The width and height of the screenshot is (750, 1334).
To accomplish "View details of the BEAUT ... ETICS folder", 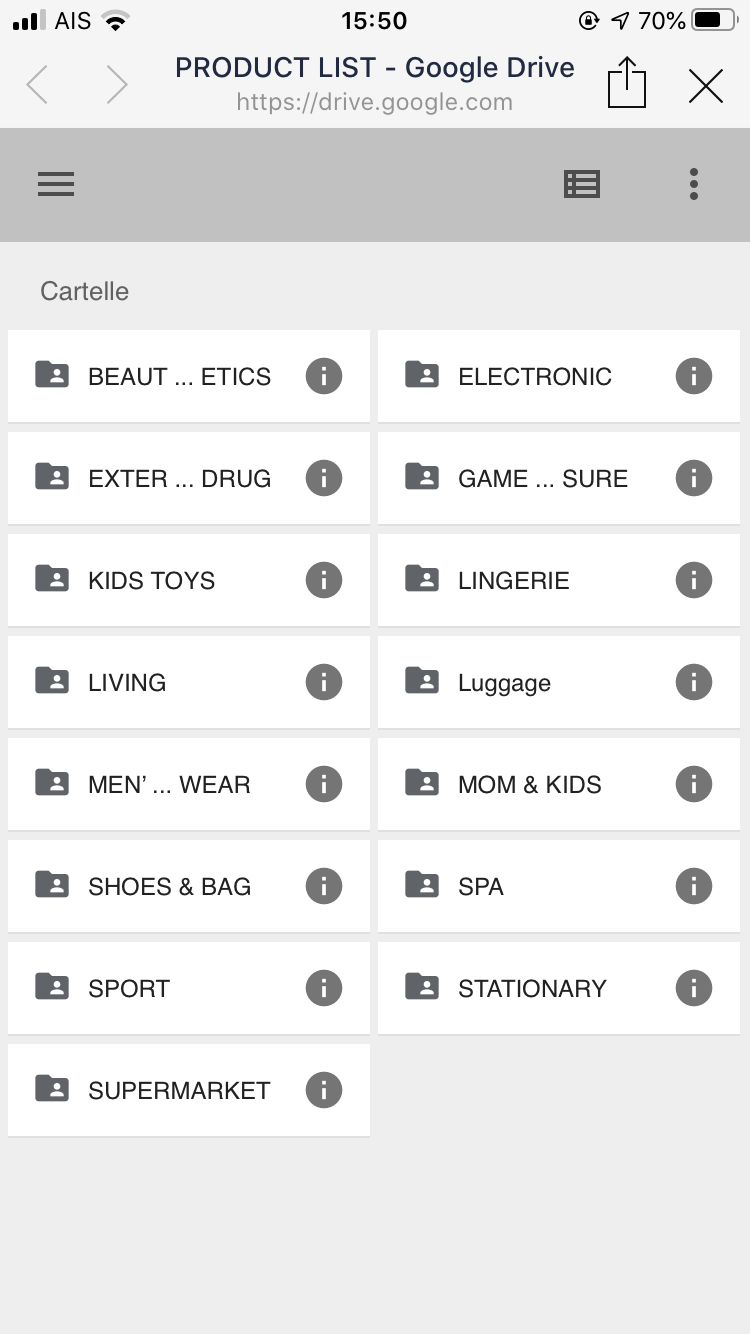I will [x=324, y=376].
